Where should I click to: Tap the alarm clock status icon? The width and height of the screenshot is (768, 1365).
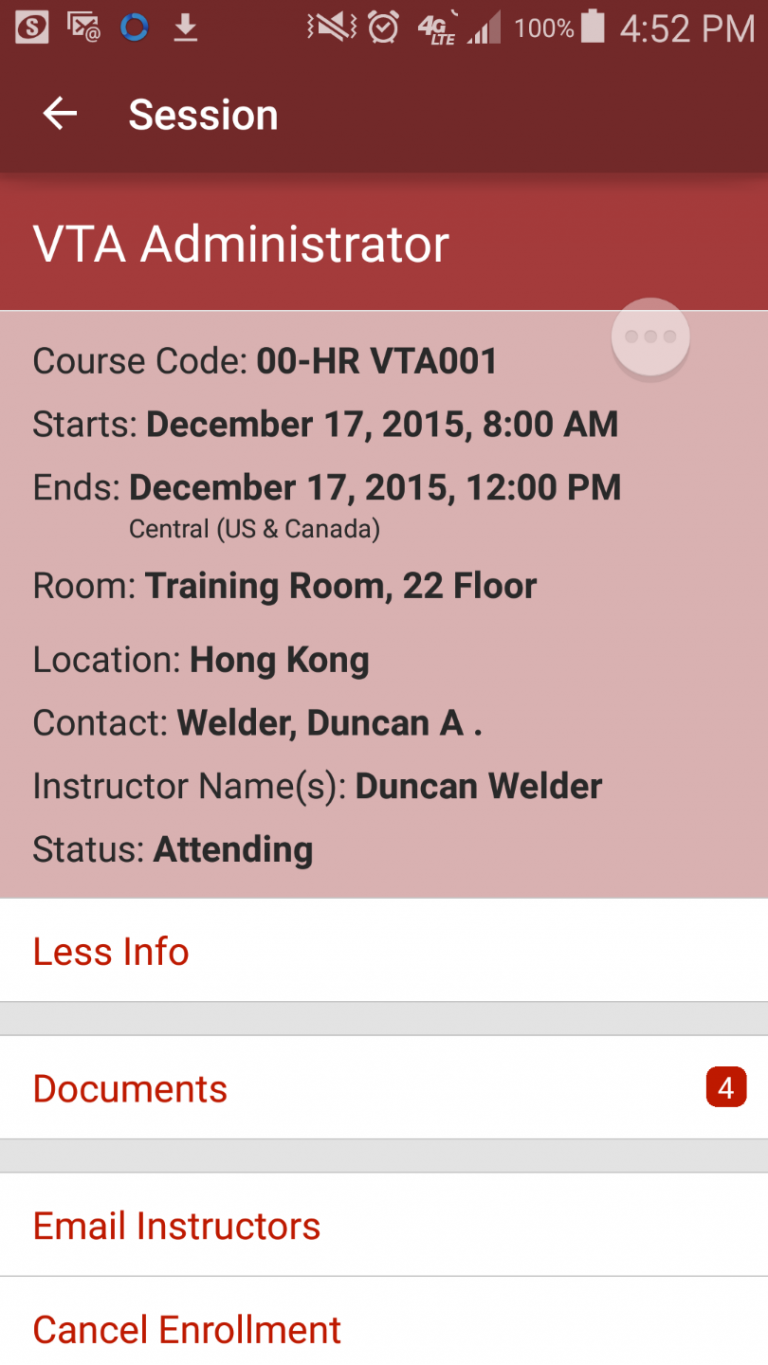(381, 27)
